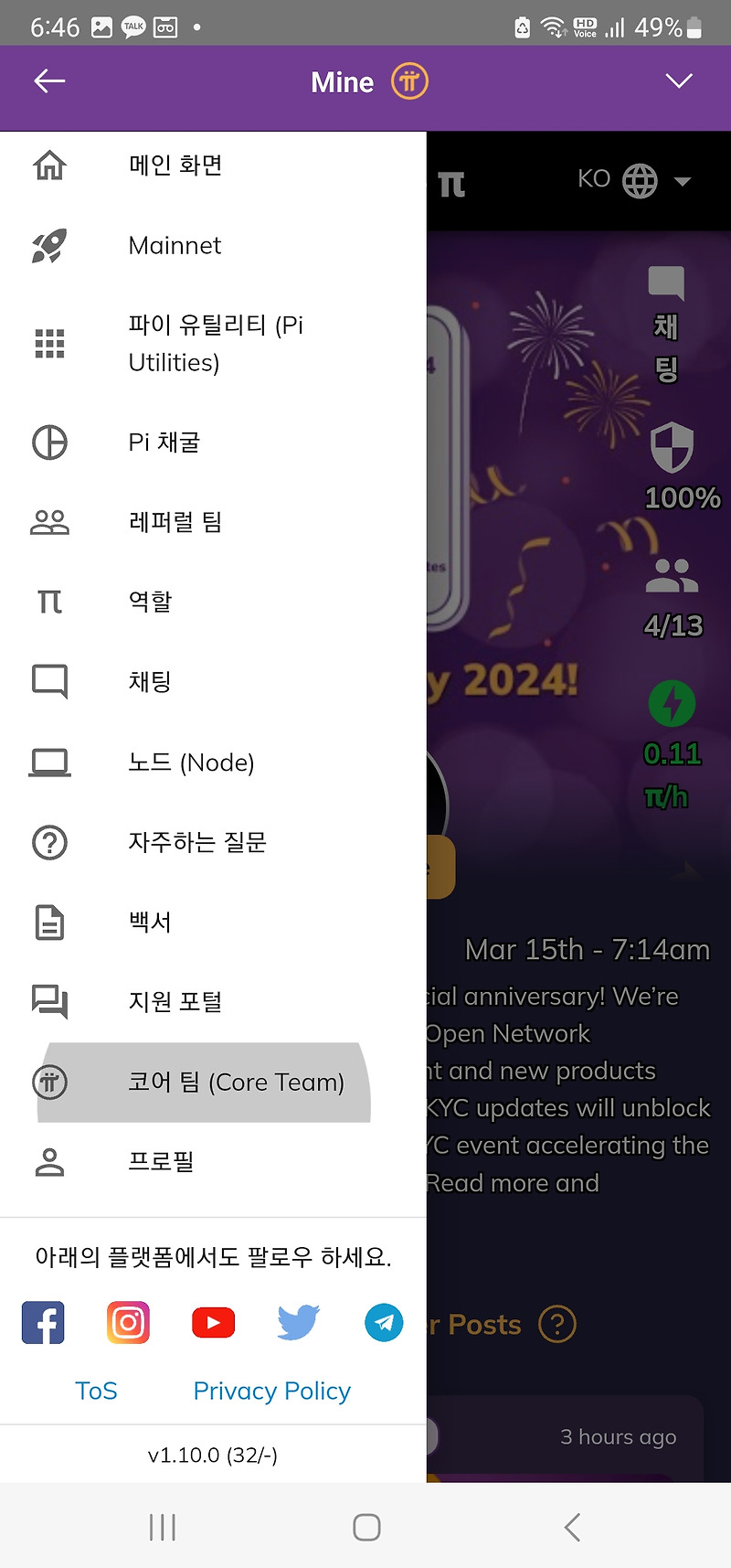Open the 노드 (Node) laptop icon

coord(49,762)
